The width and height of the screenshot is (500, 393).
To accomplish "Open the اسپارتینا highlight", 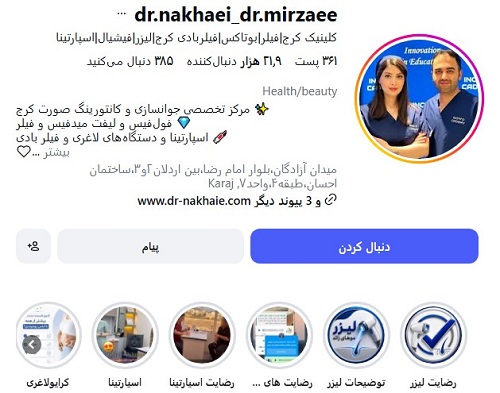I will (x=125, y=335).
